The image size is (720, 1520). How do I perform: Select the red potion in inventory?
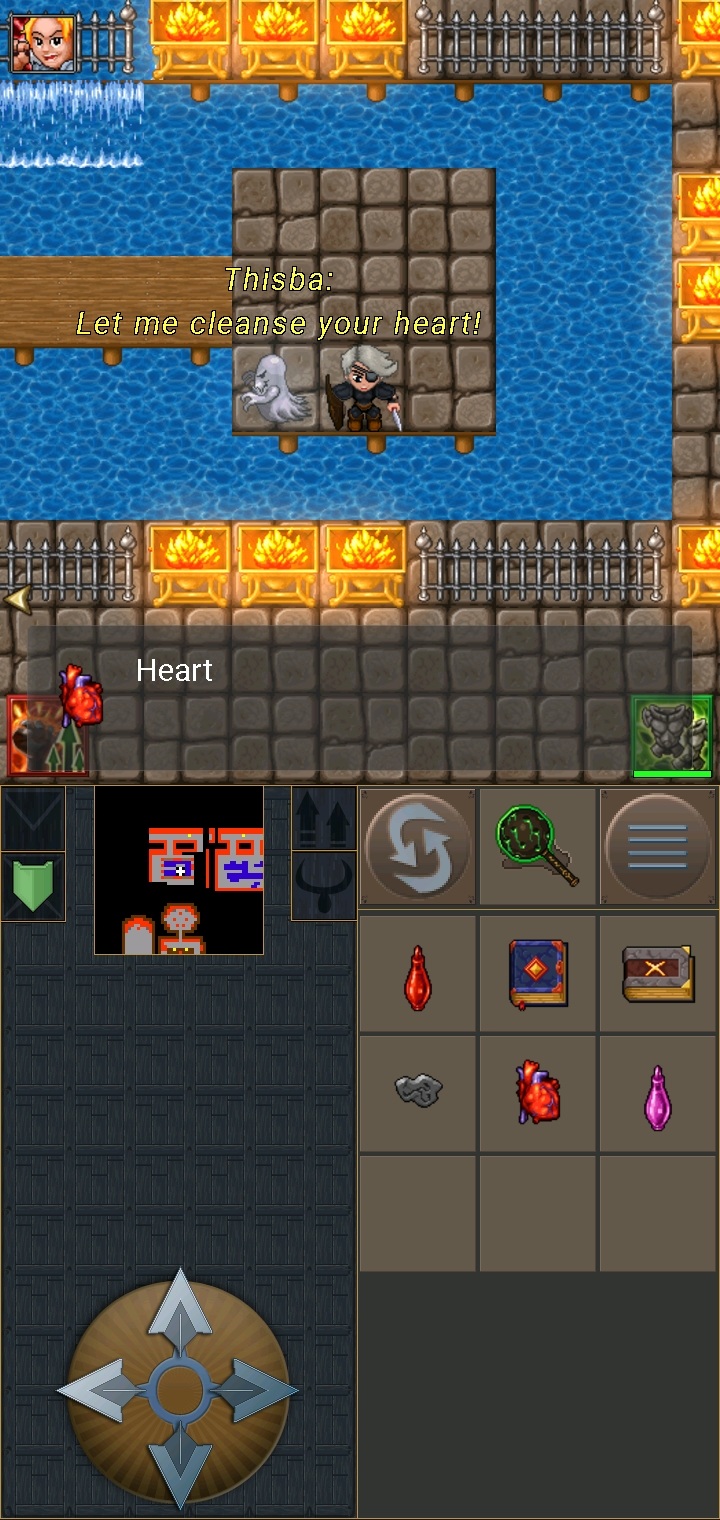tap(418, 974)
